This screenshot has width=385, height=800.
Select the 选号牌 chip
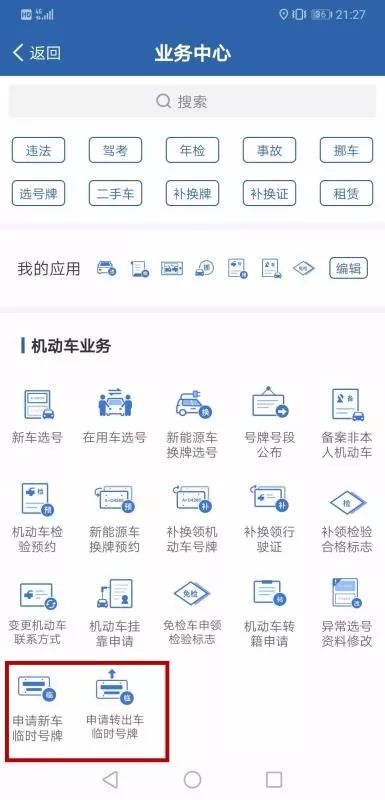[x=38, y=193]
